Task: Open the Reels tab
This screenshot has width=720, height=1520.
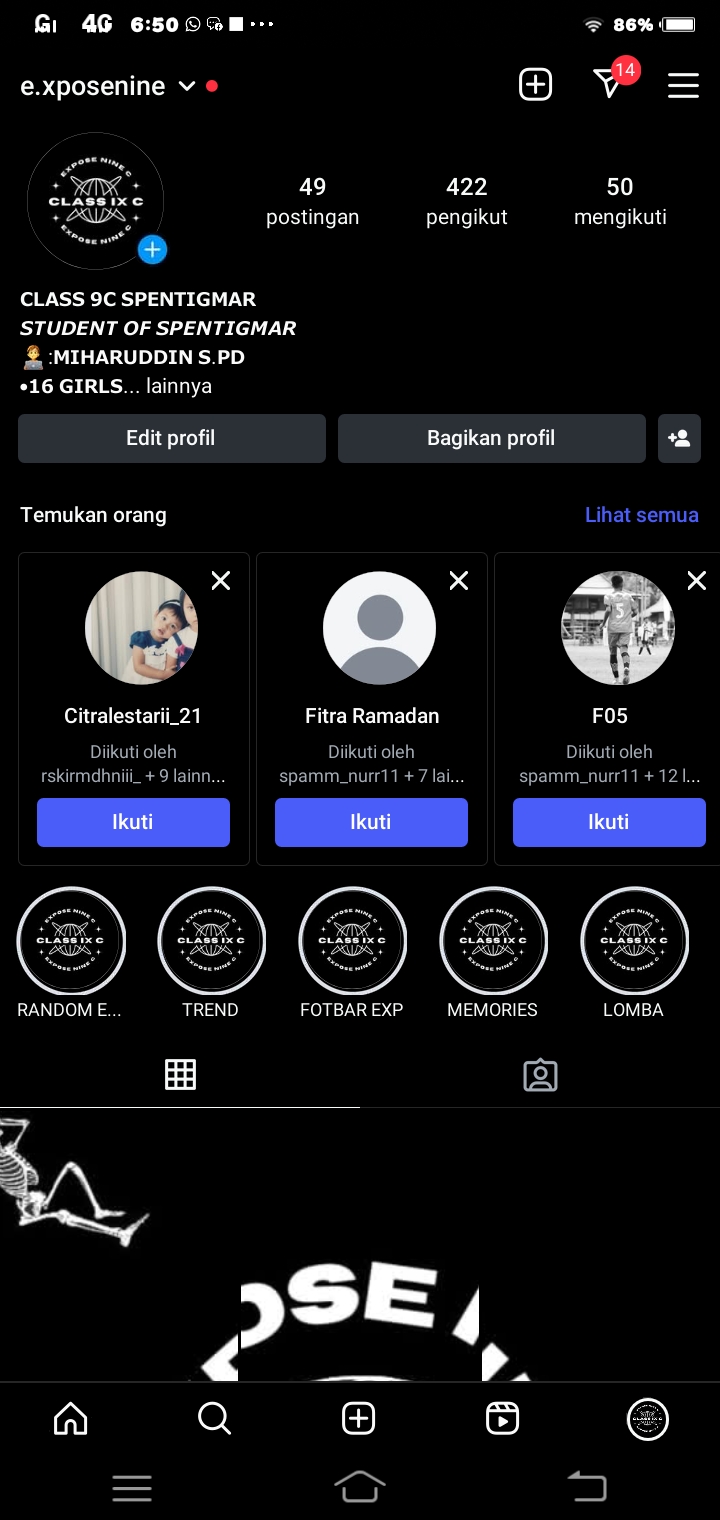Action: pyautogui.click(x=502, y=1418)
